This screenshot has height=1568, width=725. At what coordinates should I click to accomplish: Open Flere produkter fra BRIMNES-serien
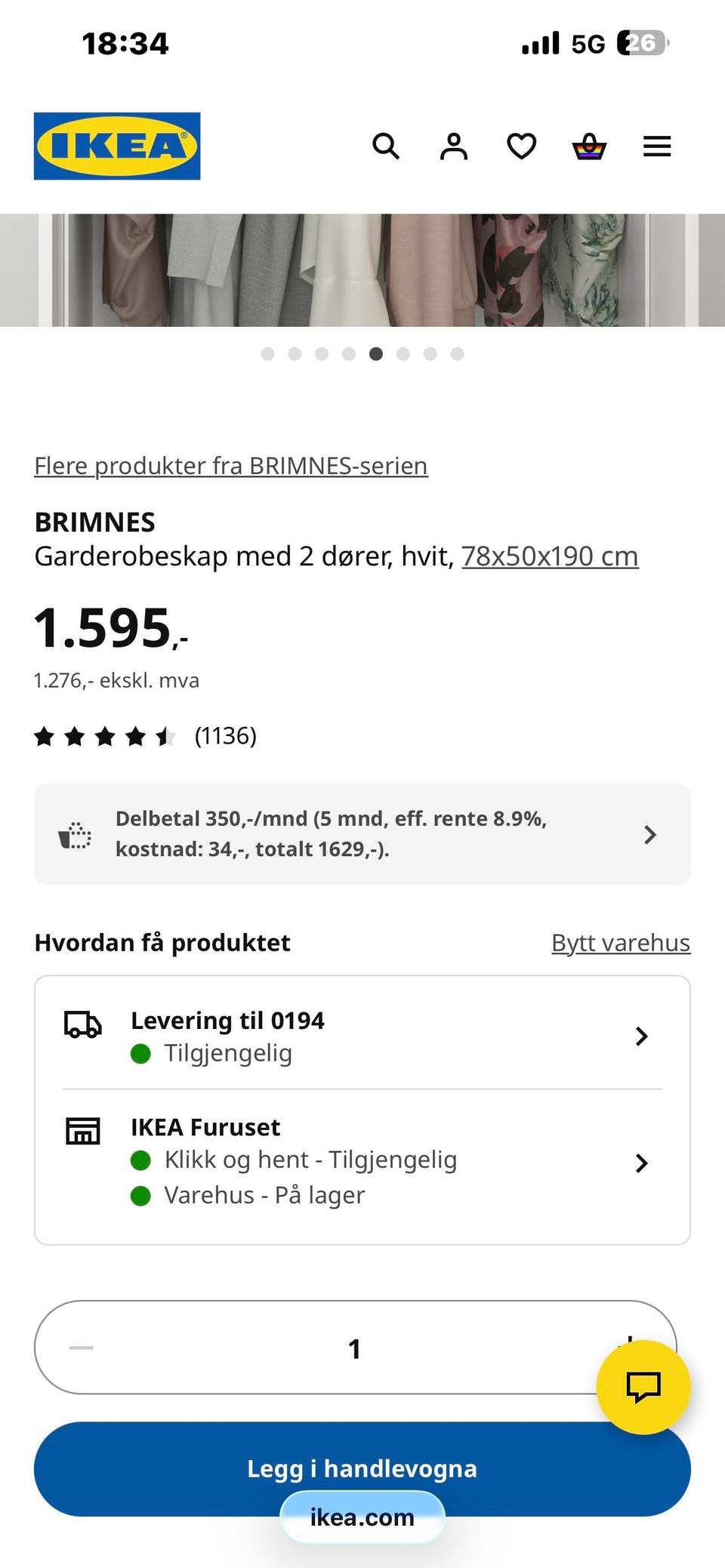(x=230, y=466)
